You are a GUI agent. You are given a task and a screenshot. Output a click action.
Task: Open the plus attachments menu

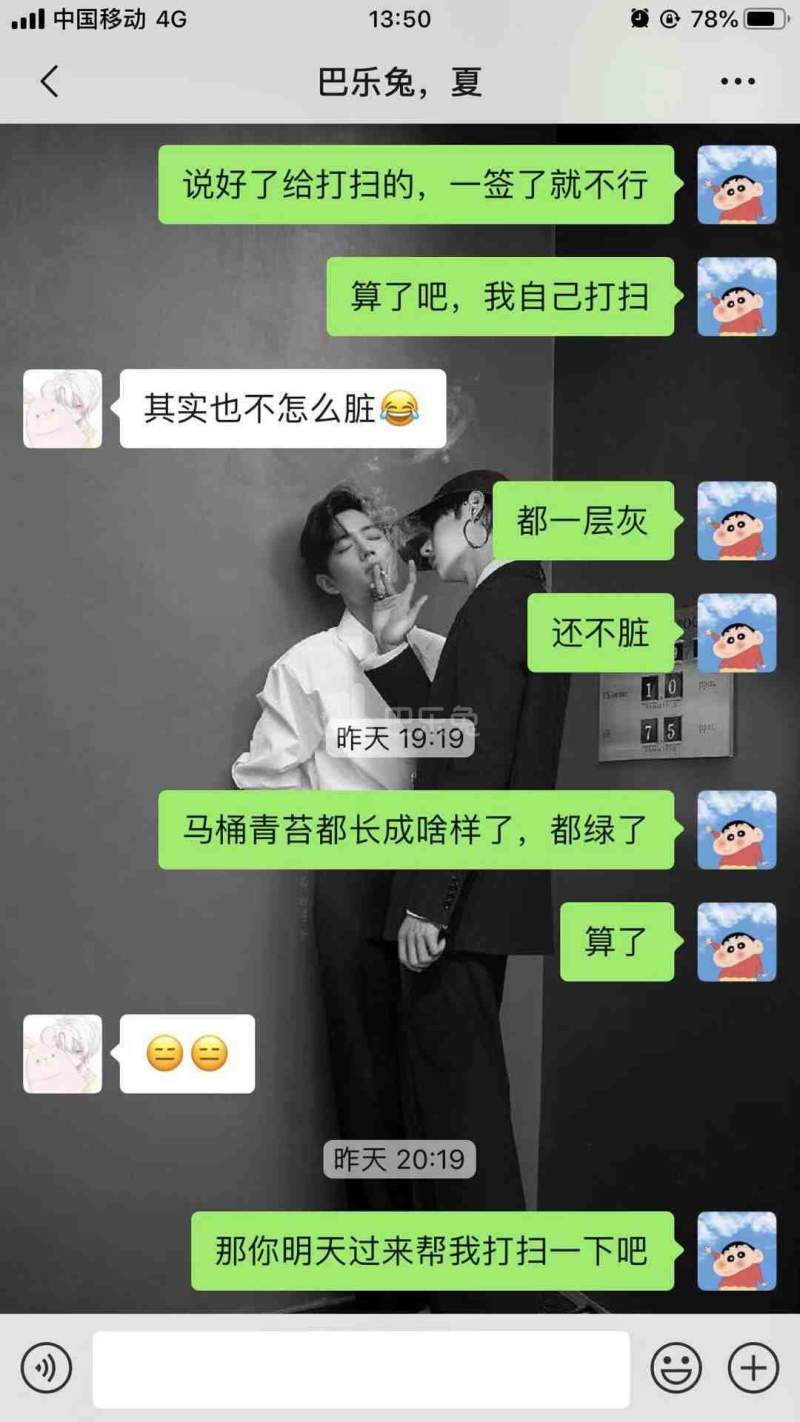pyautogui.click(x=752, y=1368)
